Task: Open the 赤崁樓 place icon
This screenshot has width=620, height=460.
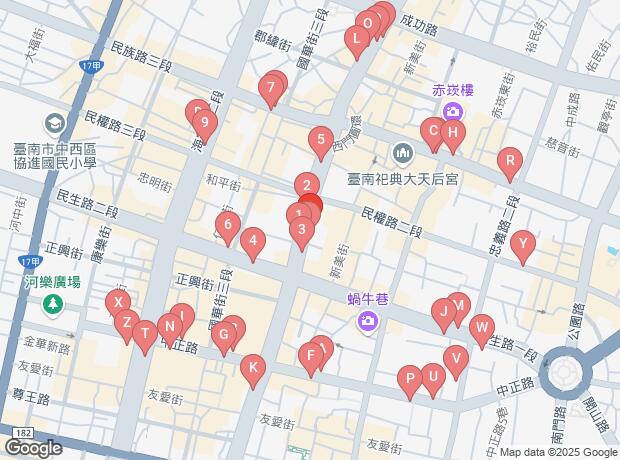Action: point(452,111)
